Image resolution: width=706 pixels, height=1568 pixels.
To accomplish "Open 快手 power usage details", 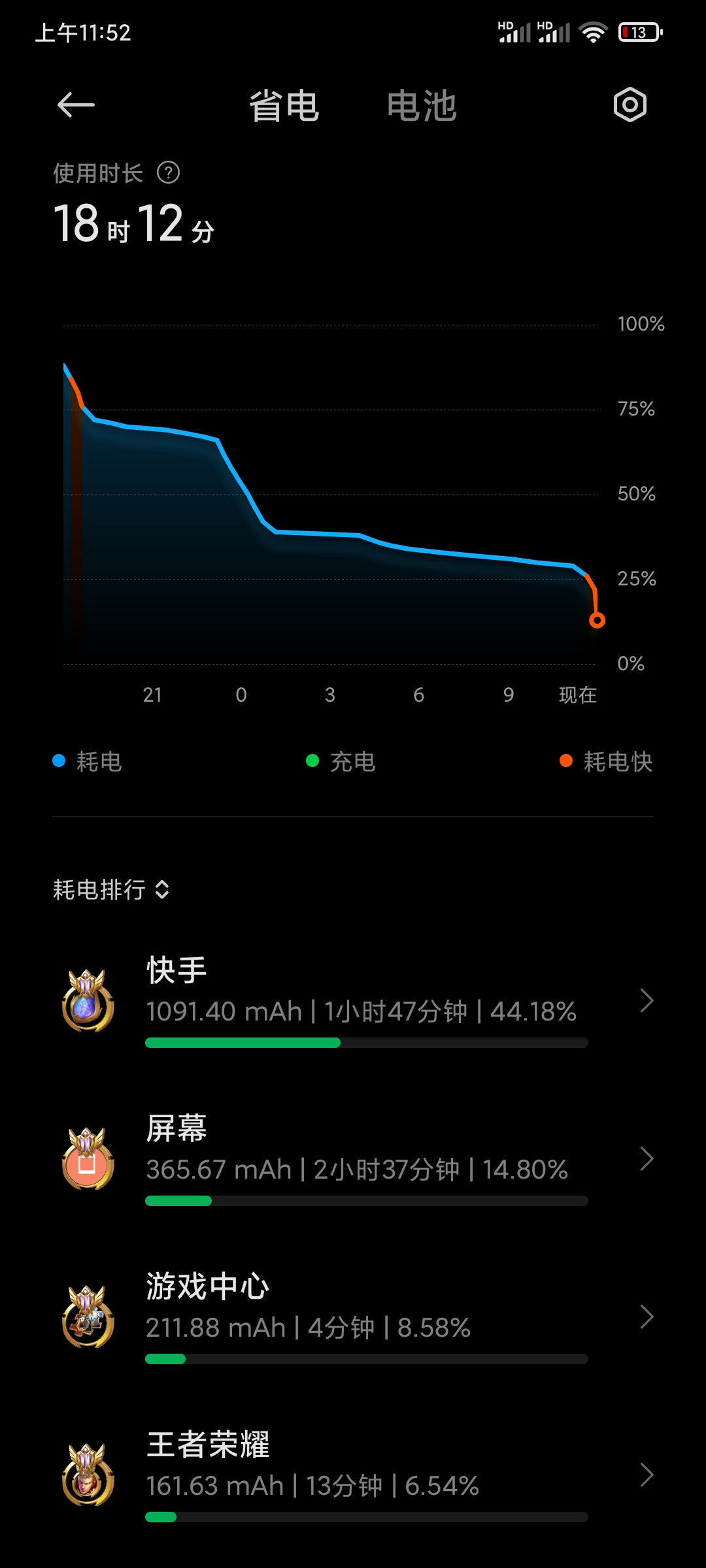I will pos(353,1001).
